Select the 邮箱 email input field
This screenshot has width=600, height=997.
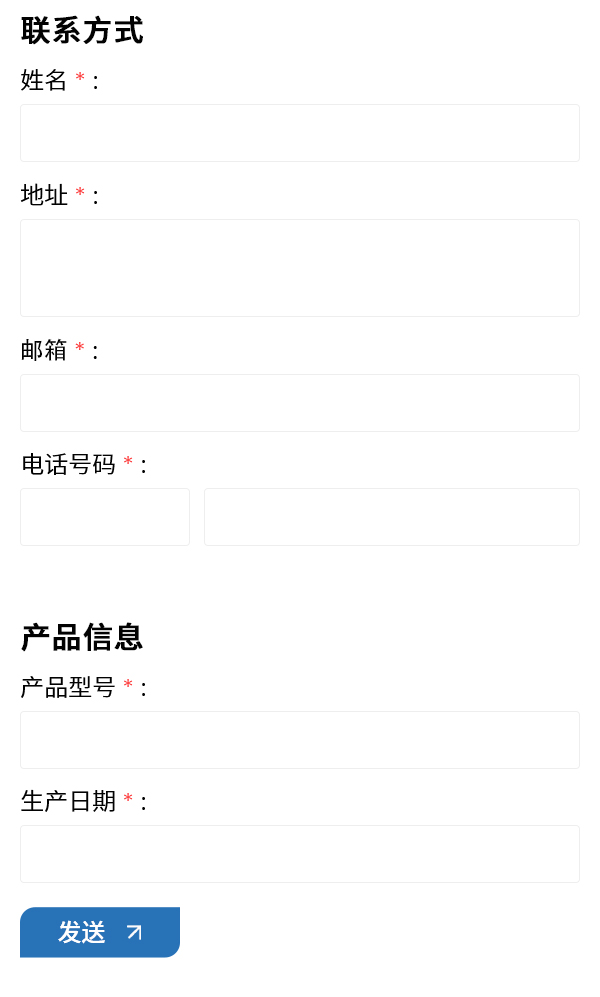[300, 403]
